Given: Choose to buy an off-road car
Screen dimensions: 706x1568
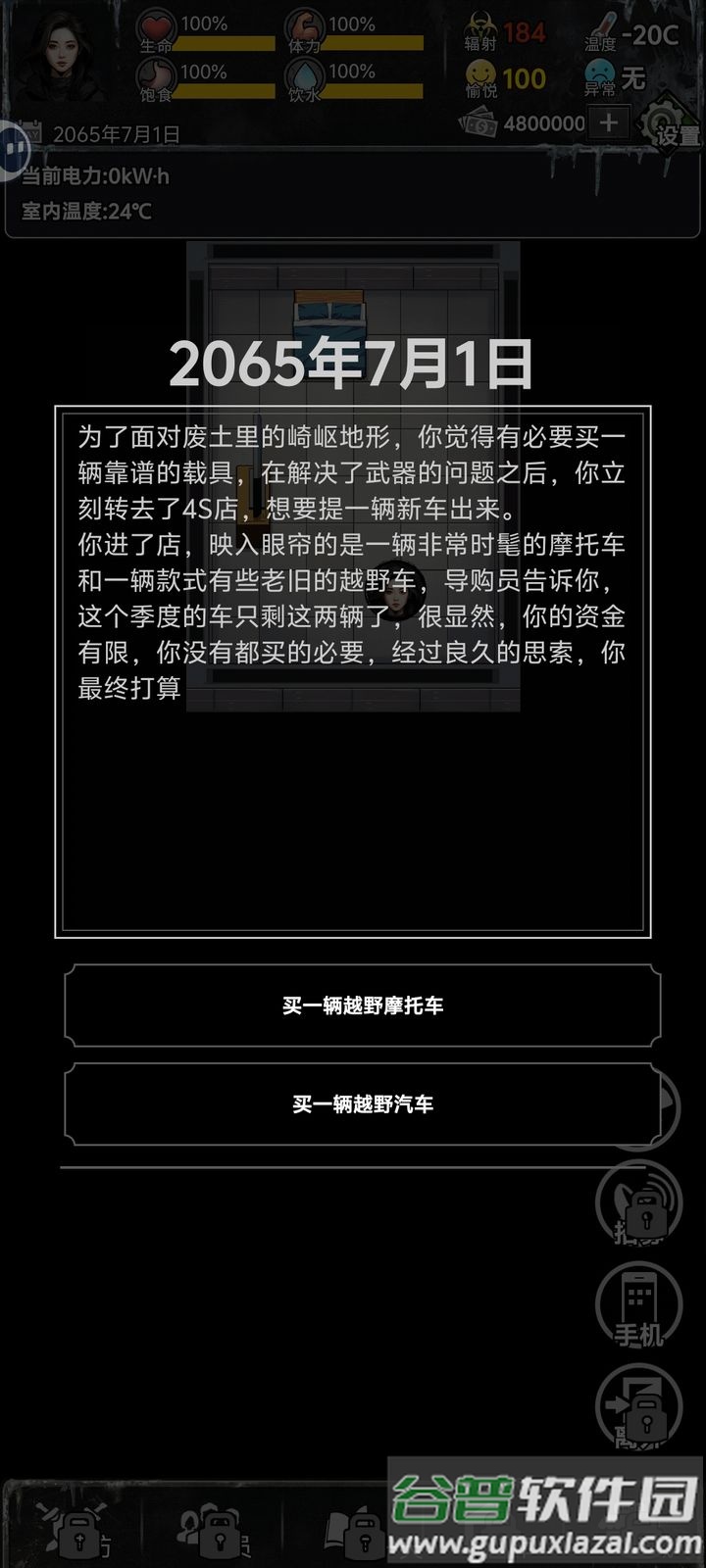Looking at the screenshot, I should (363, 1104).
